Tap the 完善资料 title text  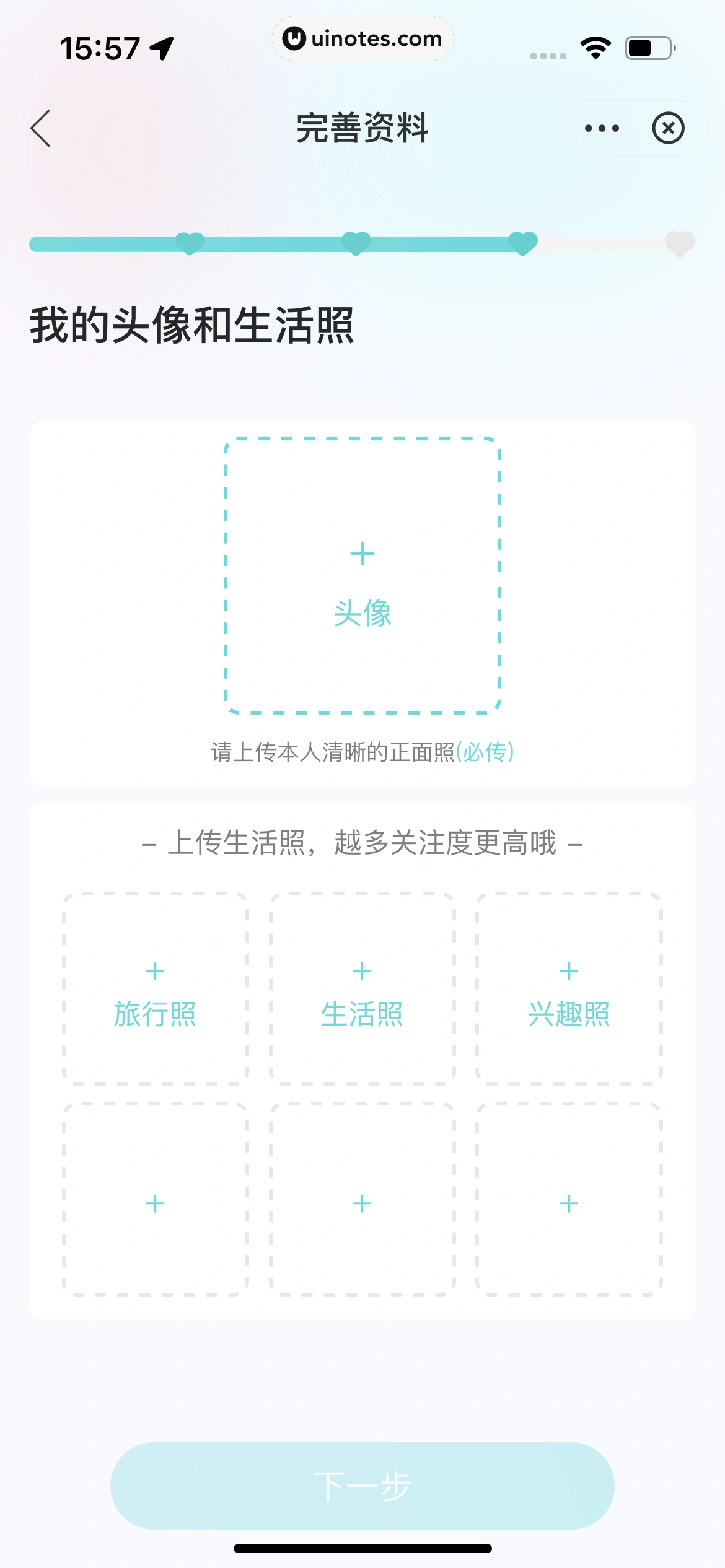[x=362, y=128]
